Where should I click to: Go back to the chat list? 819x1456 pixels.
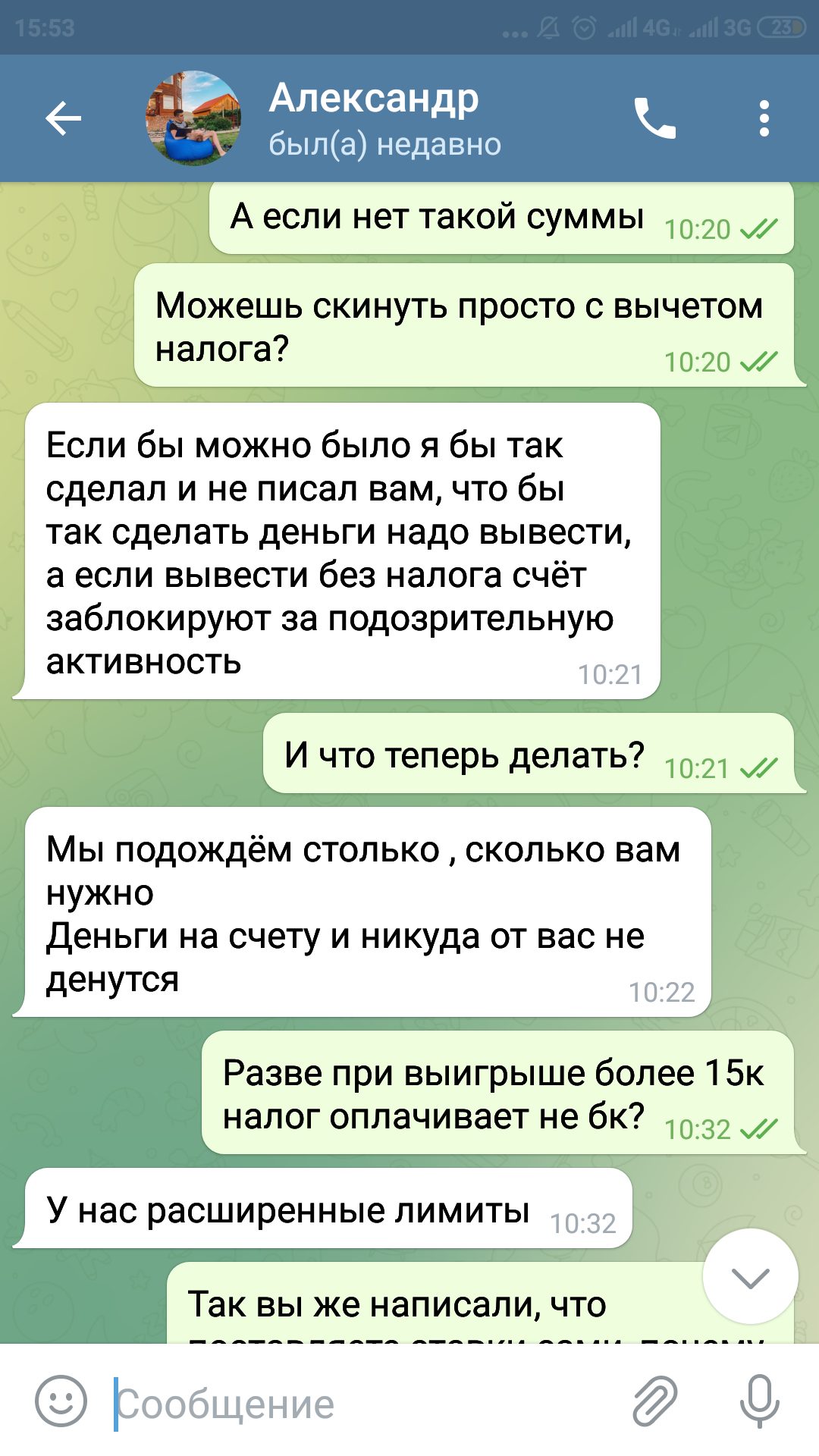point(63,118)
